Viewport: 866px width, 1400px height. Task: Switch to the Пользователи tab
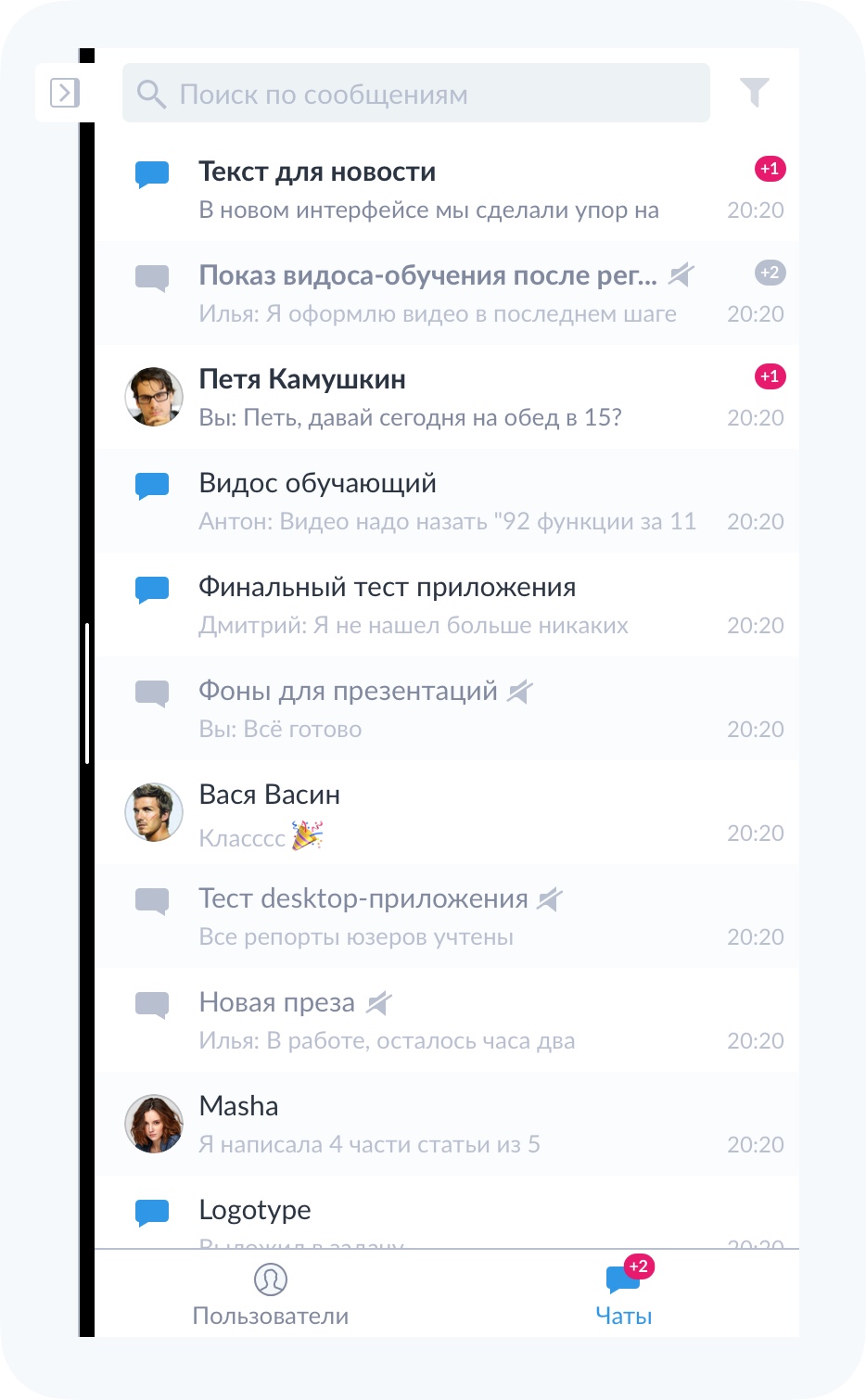click(271, 1294)
